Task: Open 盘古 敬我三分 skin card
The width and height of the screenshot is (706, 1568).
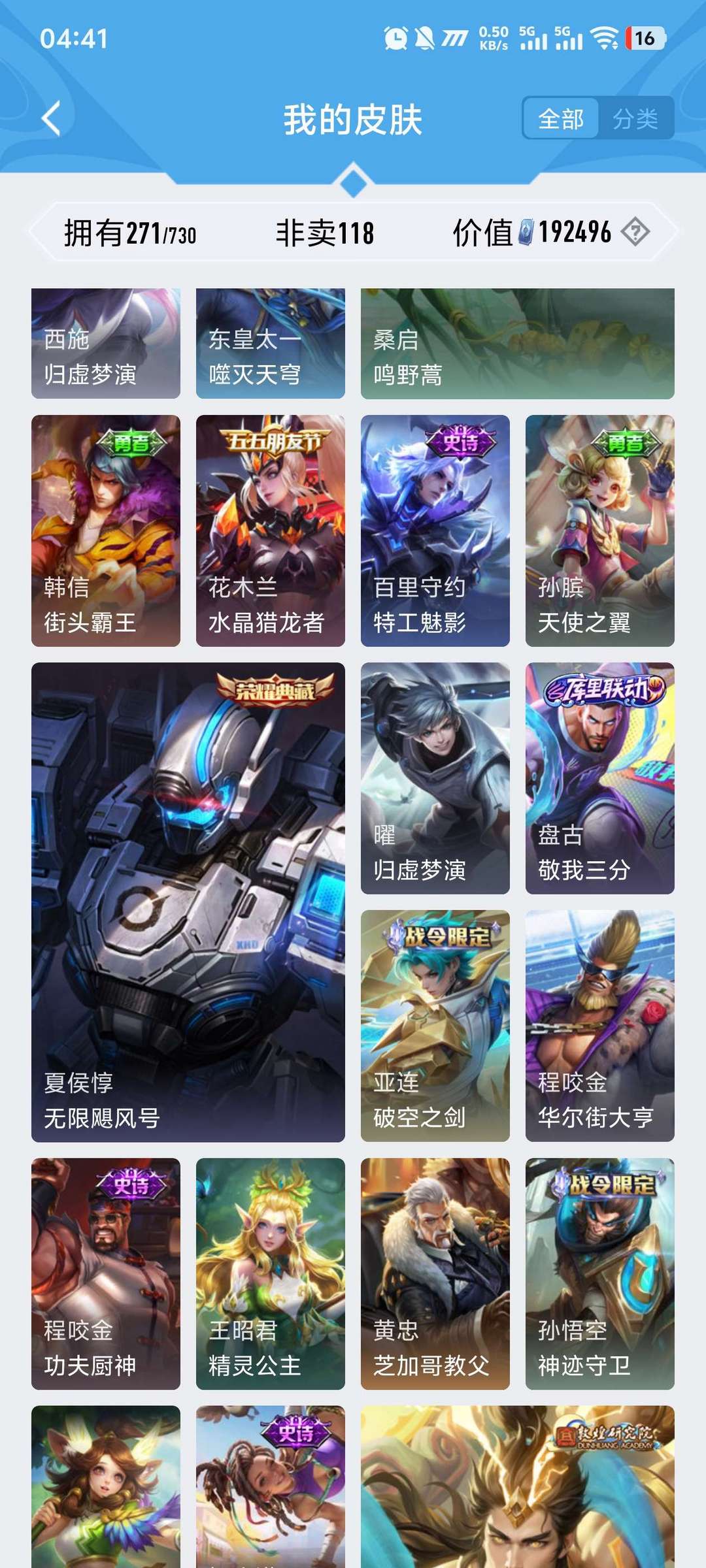Action: click(x=600, y=778)
